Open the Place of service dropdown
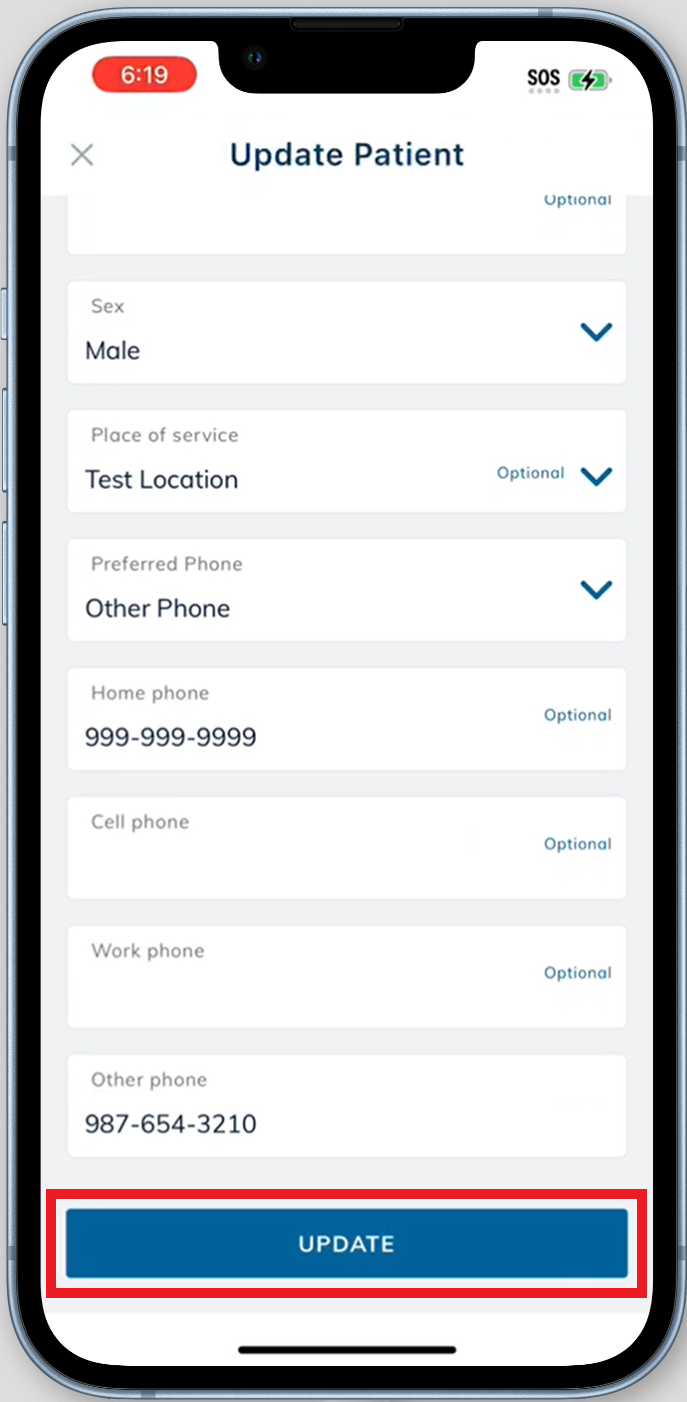 tap(346, 461)
